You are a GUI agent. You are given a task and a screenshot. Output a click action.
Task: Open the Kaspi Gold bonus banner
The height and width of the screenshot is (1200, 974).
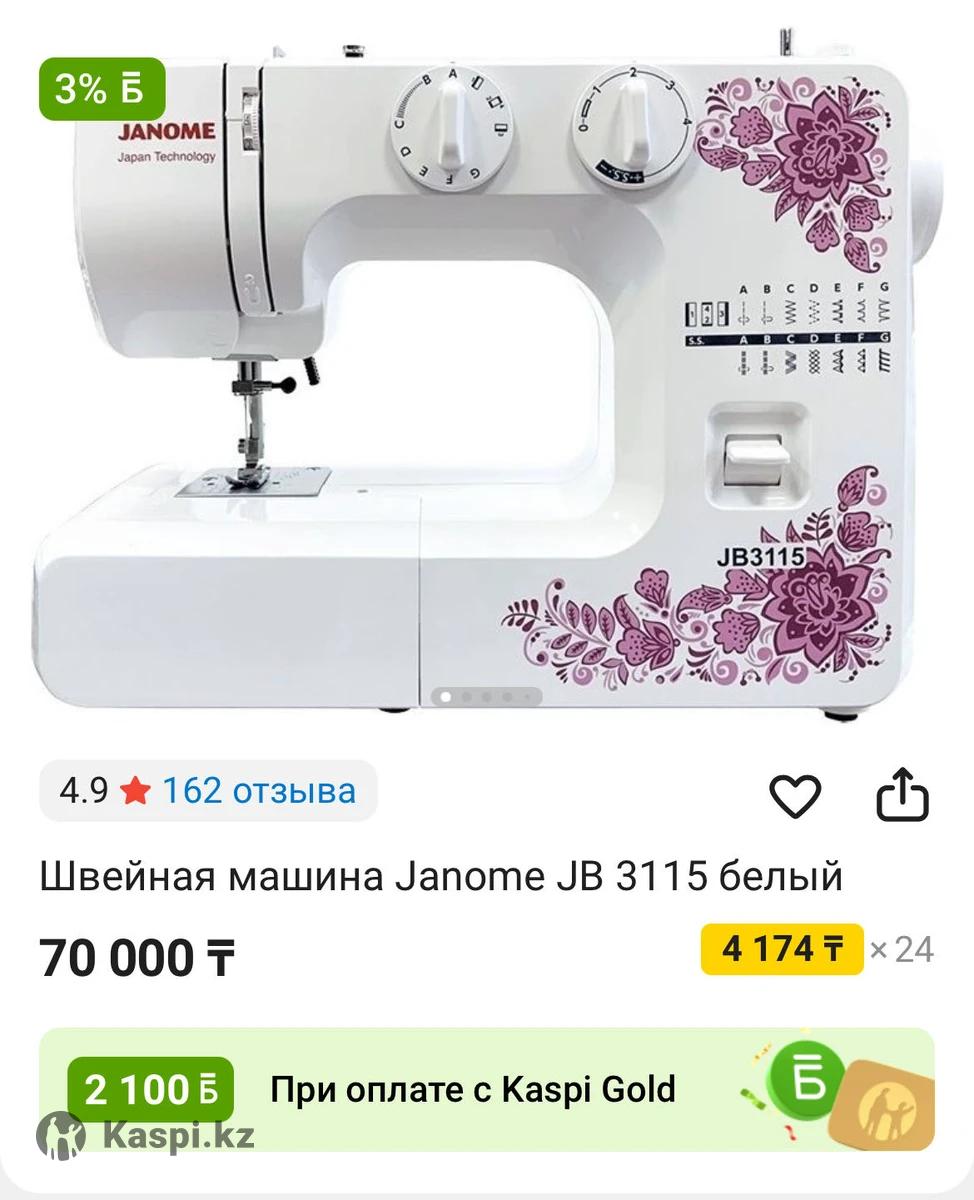click(486, 1089)
